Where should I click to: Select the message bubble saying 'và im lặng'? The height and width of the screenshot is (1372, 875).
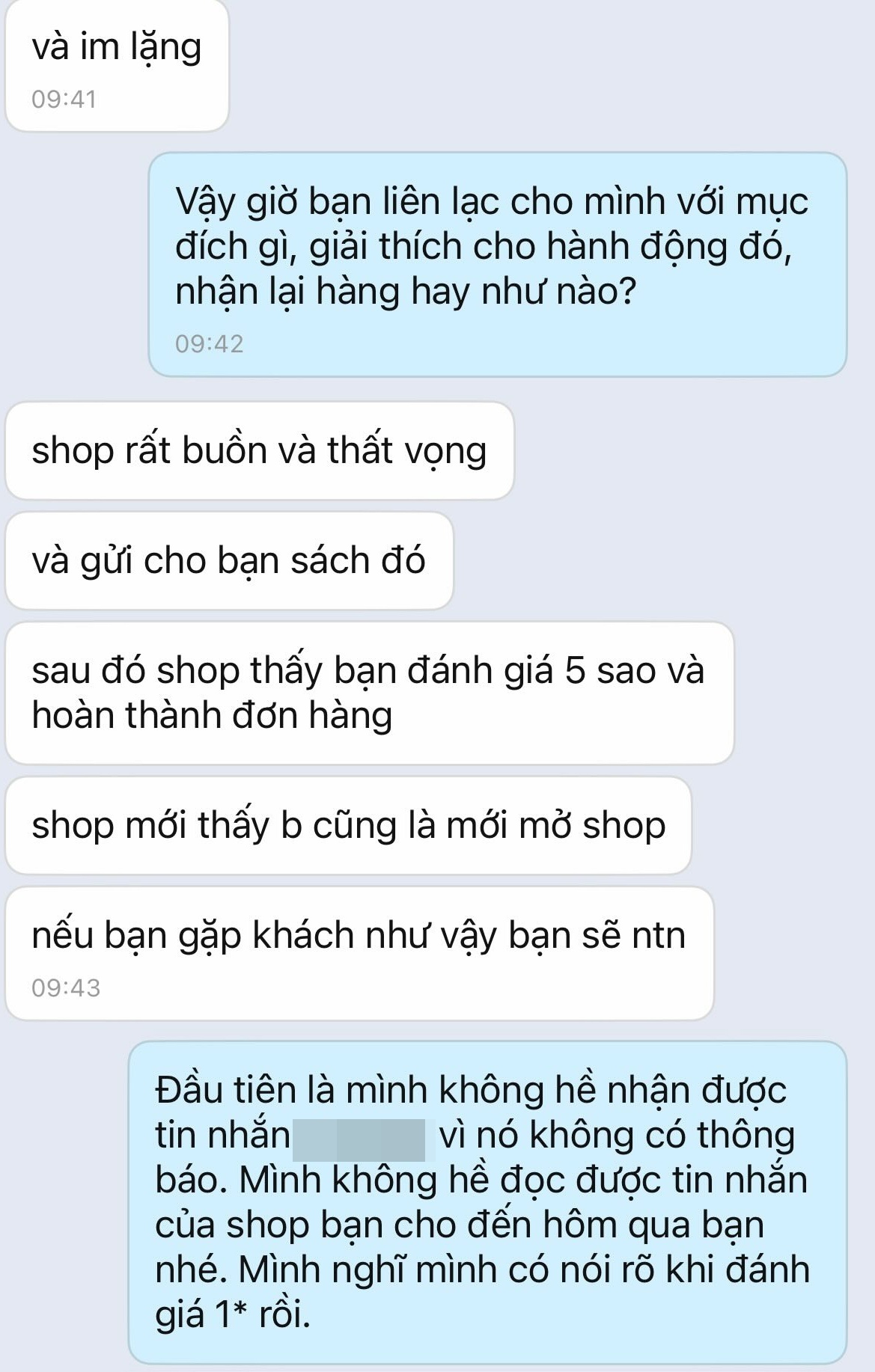pos(116,46)
